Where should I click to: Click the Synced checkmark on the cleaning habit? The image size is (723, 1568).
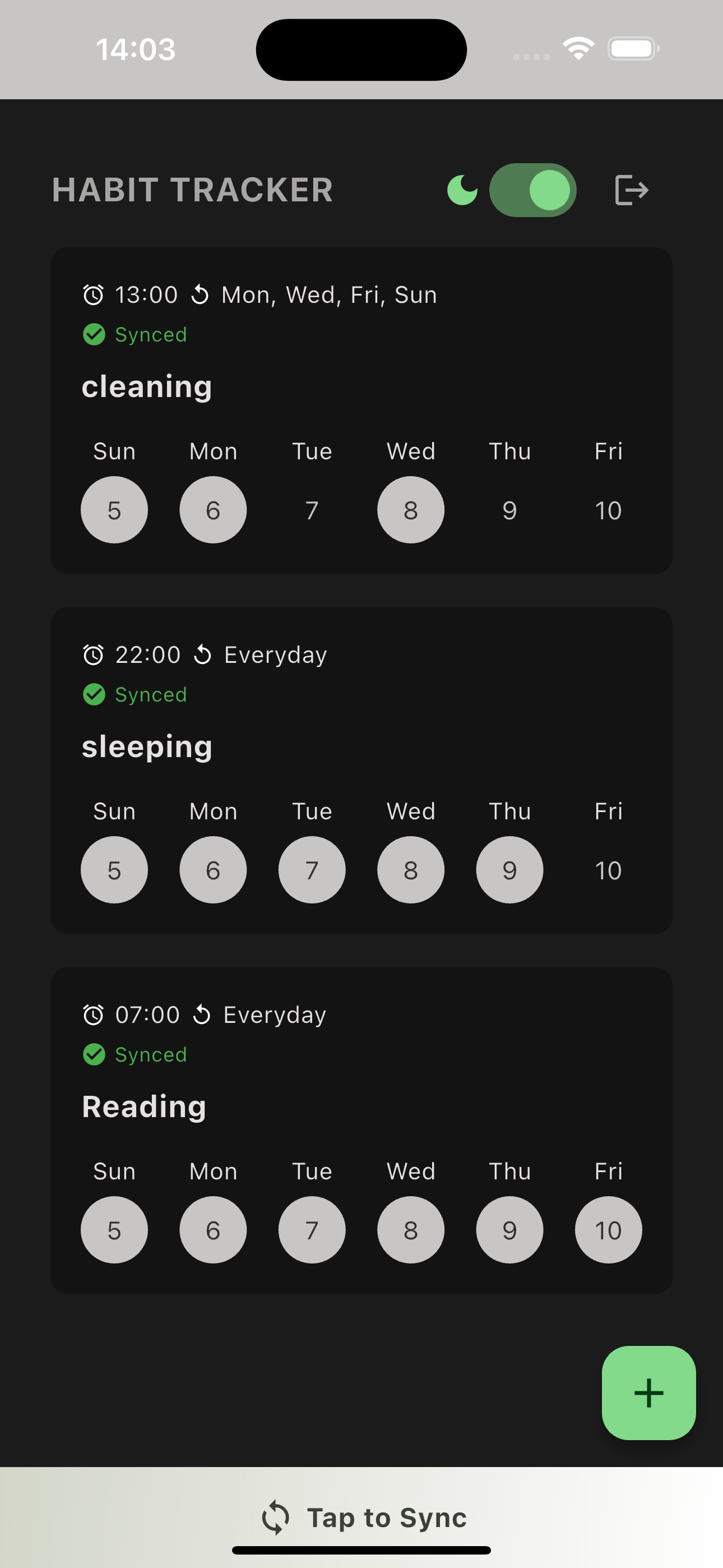(95, 334)
